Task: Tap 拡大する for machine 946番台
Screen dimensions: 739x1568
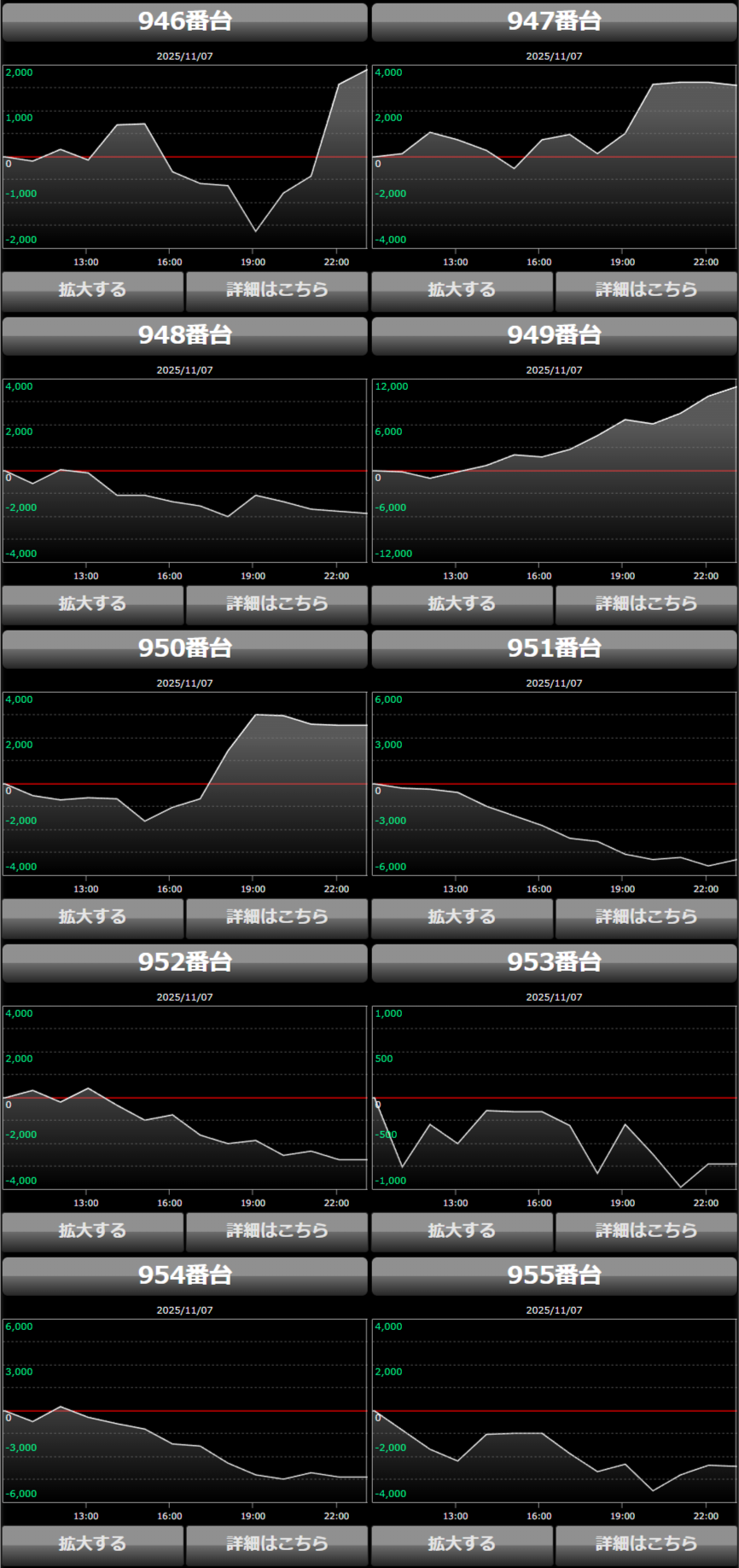Action: (x=92, y=290)
